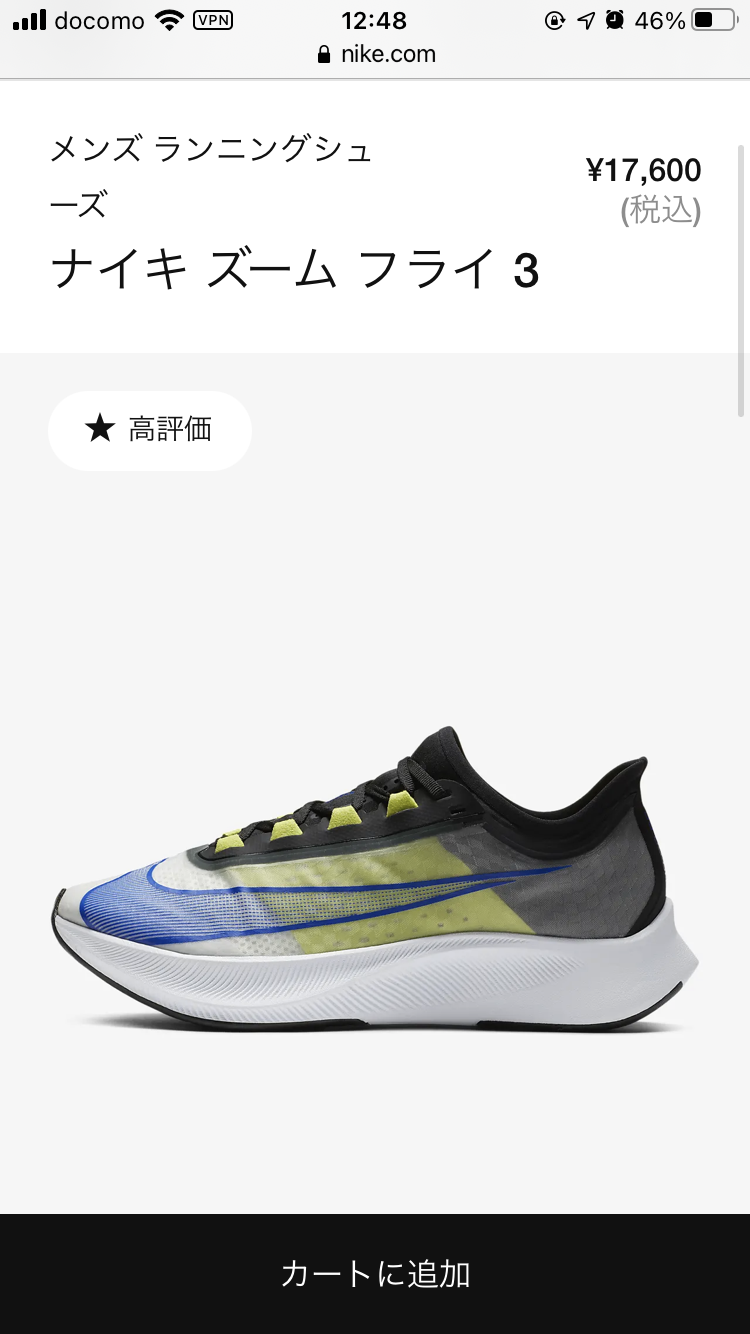Viewport: 750px width, 1334px height.
Task: Tap the nike.com address bar
Action: tap(376, 54)
